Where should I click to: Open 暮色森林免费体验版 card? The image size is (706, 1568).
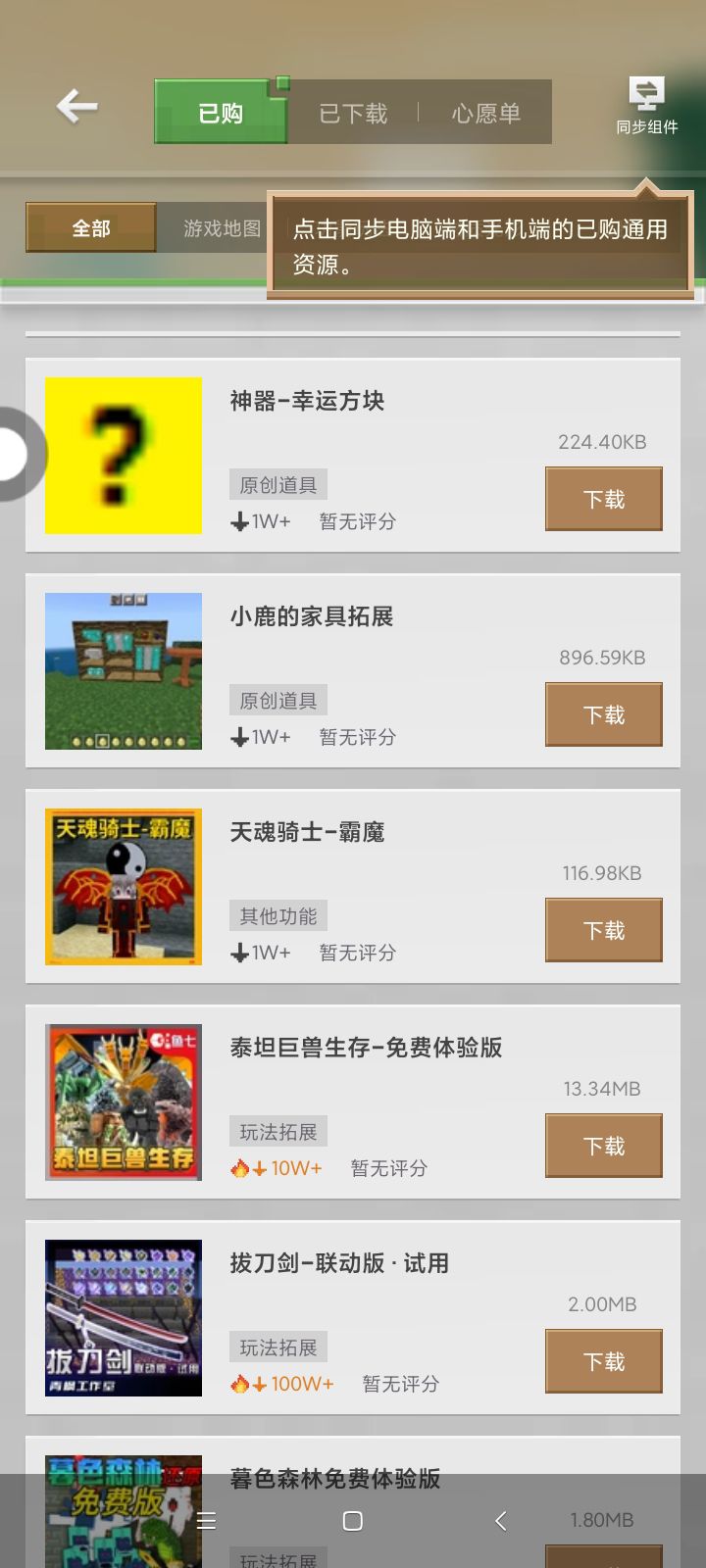pyautogui.click(x=334, y=1479)
